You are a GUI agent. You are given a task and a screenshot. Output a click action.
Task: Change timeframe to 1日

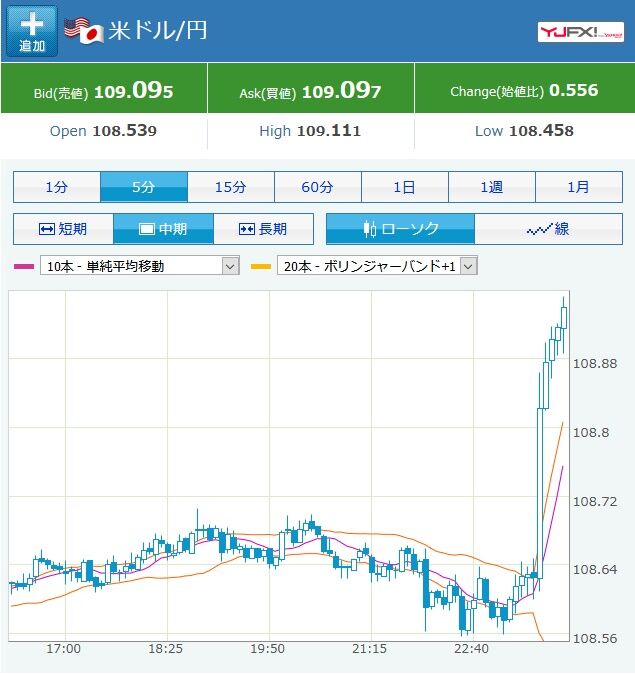point(405,187)
